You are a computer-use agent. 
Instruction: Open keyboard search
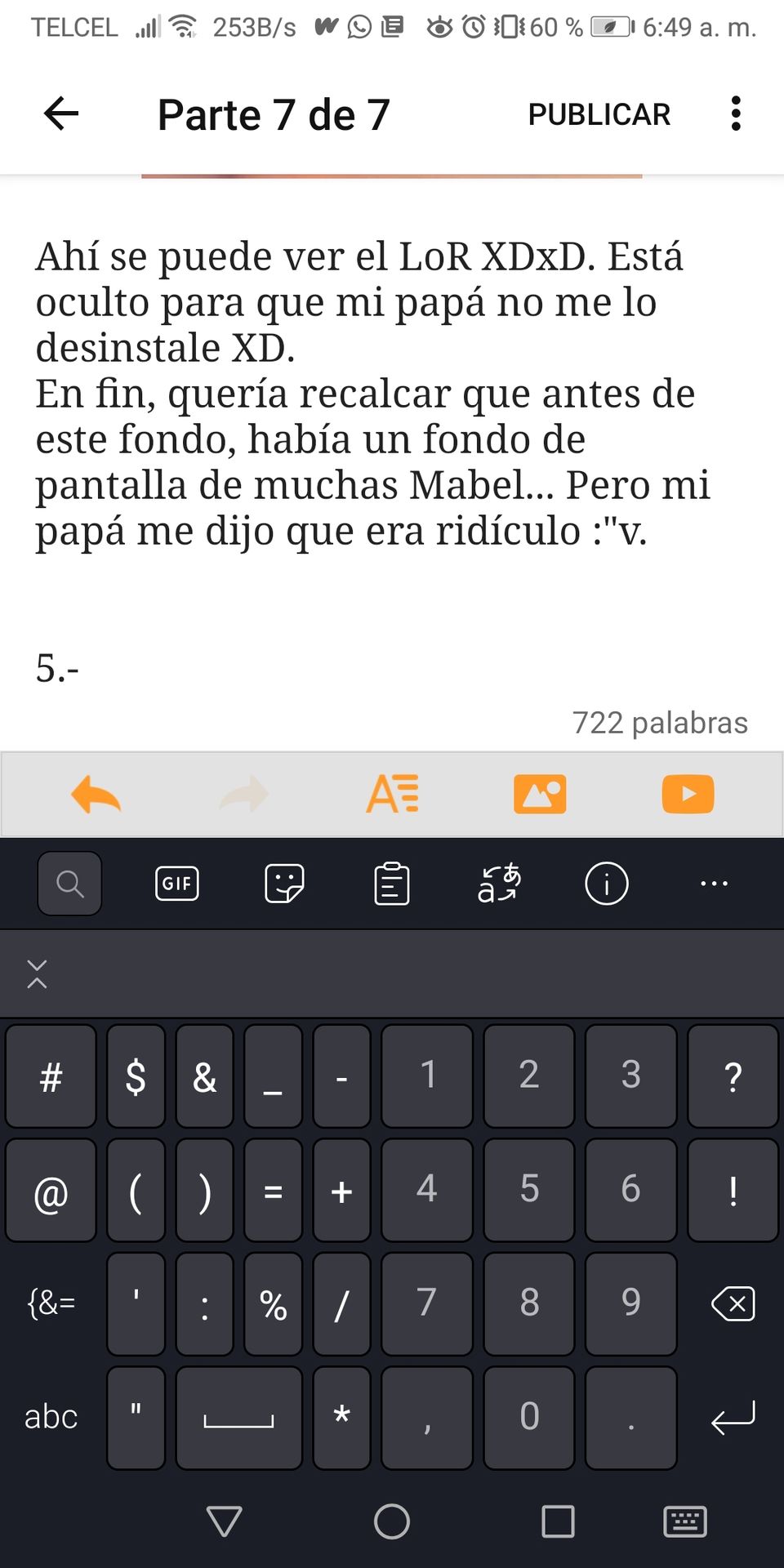[x=69, y=883]
